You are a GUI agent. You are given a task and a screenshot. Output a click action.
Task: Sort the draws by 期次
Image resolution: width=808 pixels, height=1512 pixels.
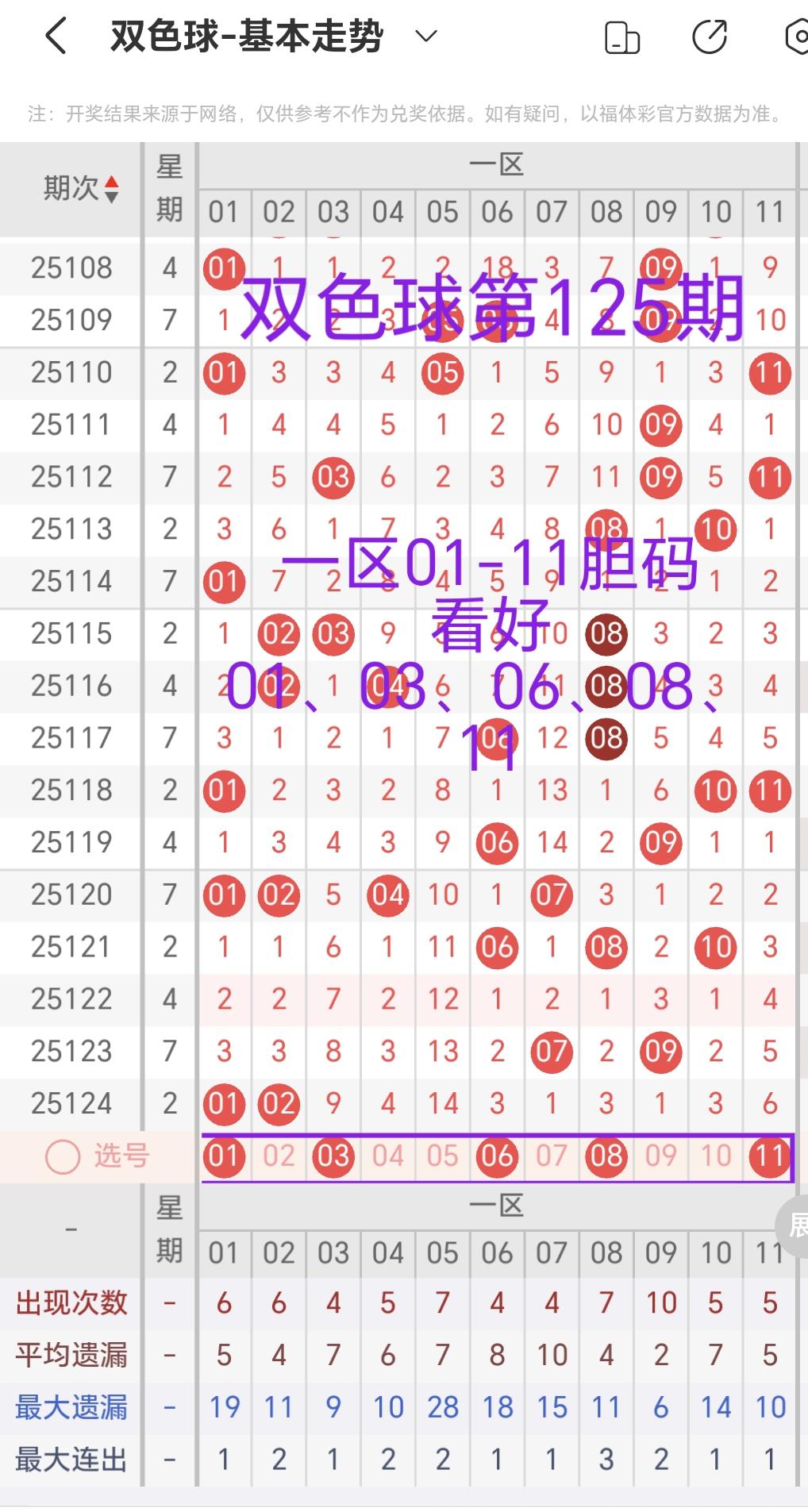click(81, 189)
